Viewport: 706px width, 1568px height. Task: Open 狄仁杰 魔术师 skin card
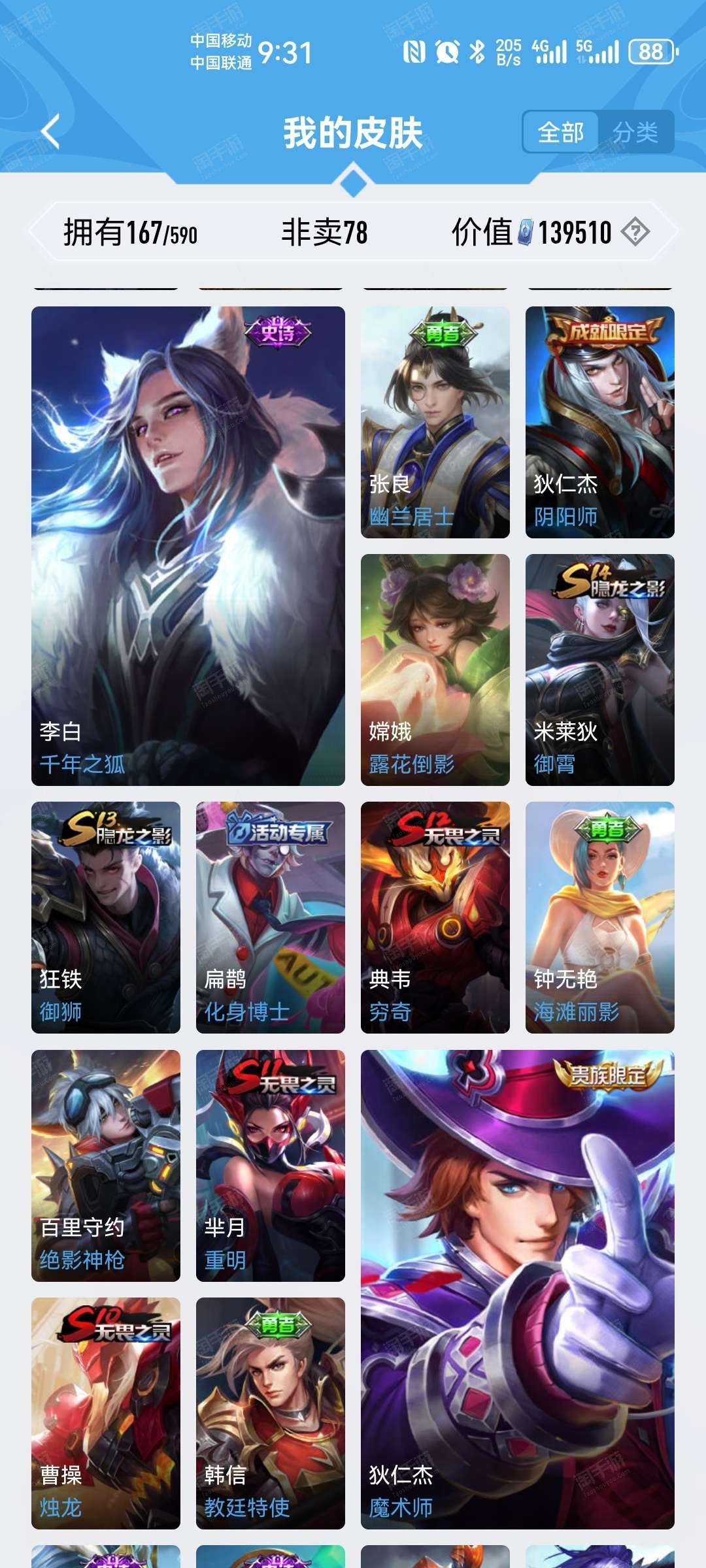tap(518, 1290)
